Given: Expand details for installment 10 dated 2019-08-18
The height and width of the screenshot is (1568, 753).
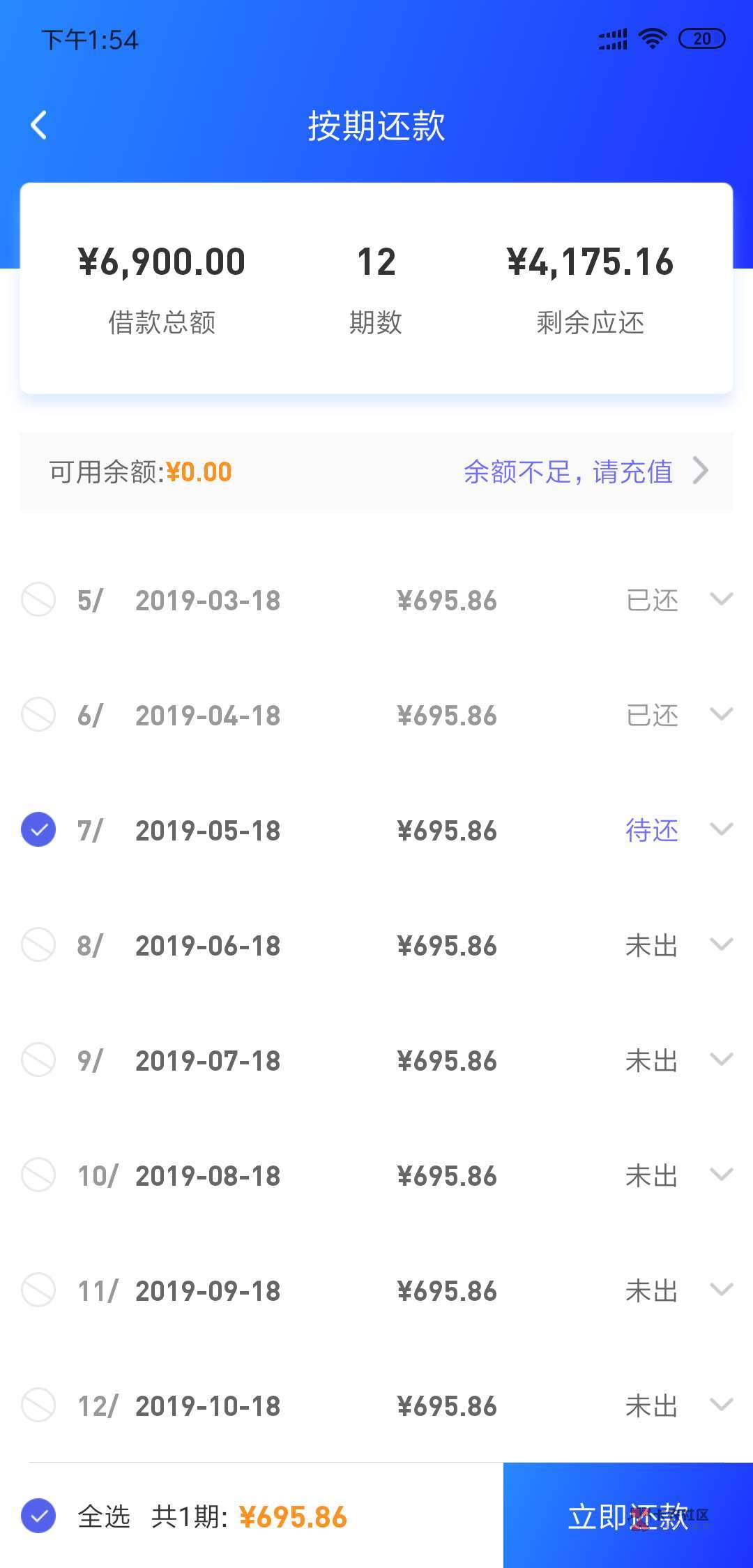Looking at the screenshot, I should click(721, 1175).
